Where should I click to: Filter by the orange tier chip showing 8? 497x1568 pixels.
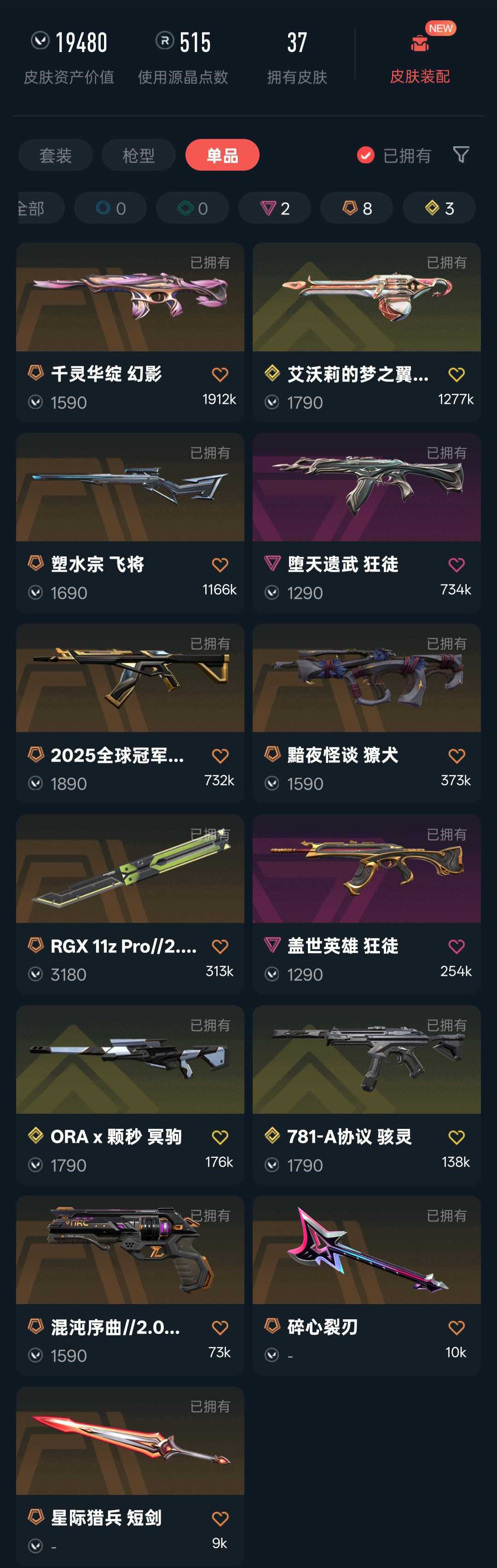coord(357,208)
